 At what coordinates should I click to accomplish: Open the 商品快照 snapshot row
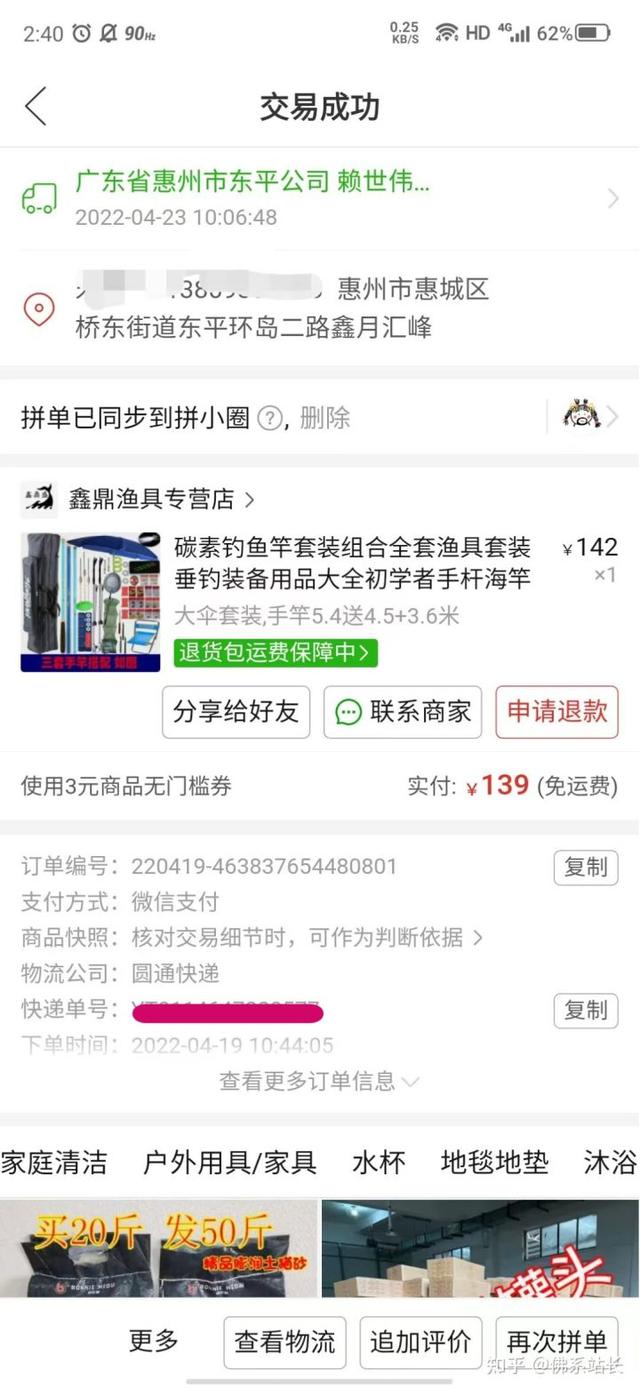tap(300, 937)
